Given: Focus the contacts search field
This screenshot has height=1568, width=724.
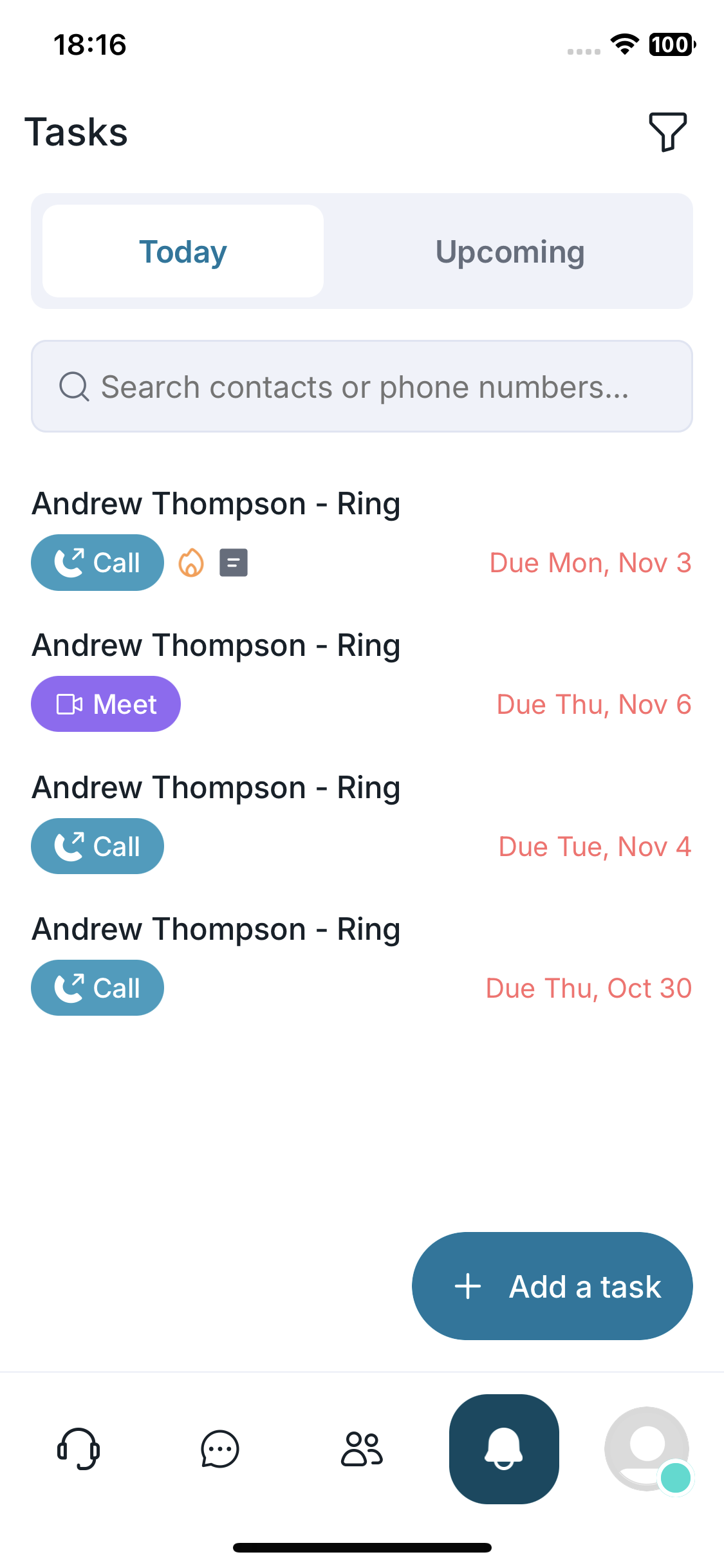Looking at the screenshot, I should (x=362, y=387).
